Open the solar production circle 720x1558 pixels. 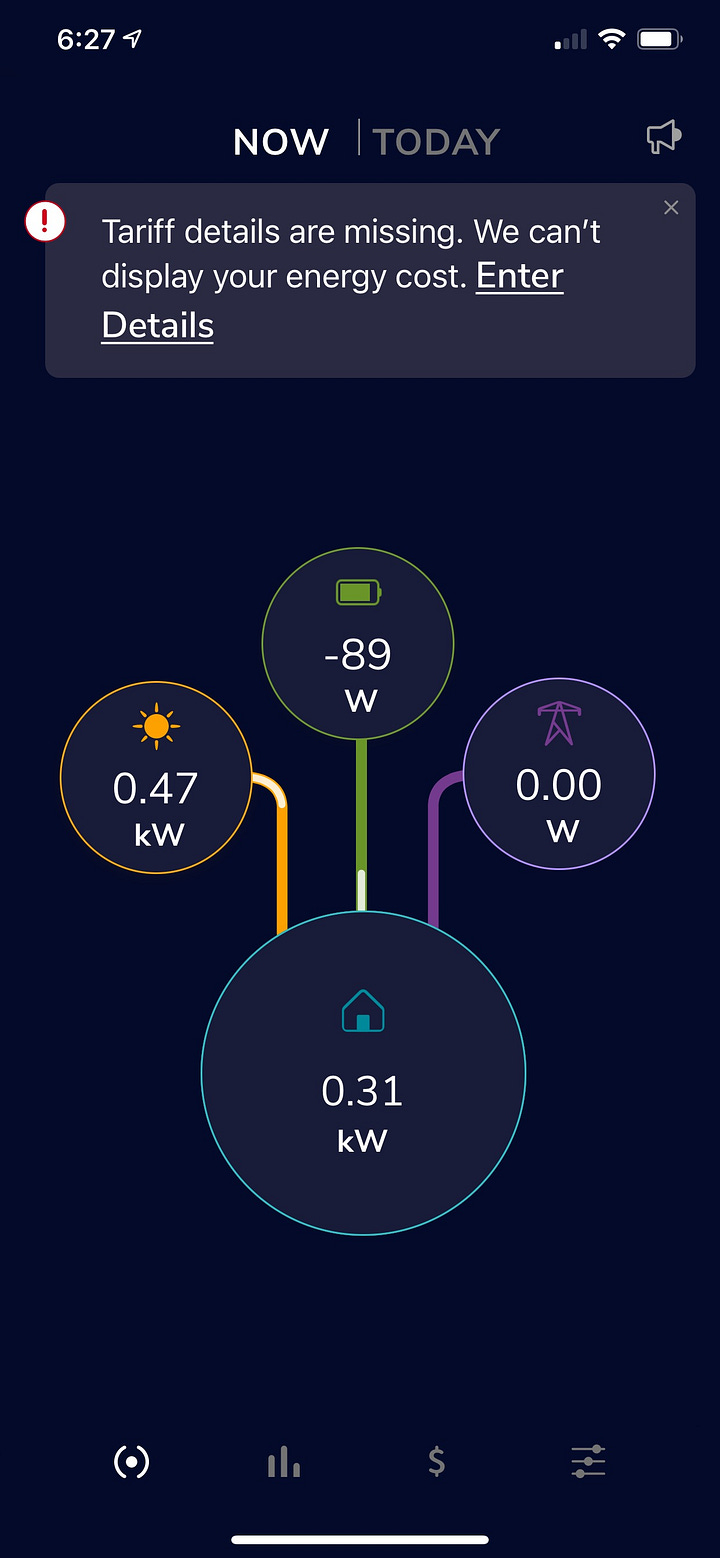click(x=157, y=777)
